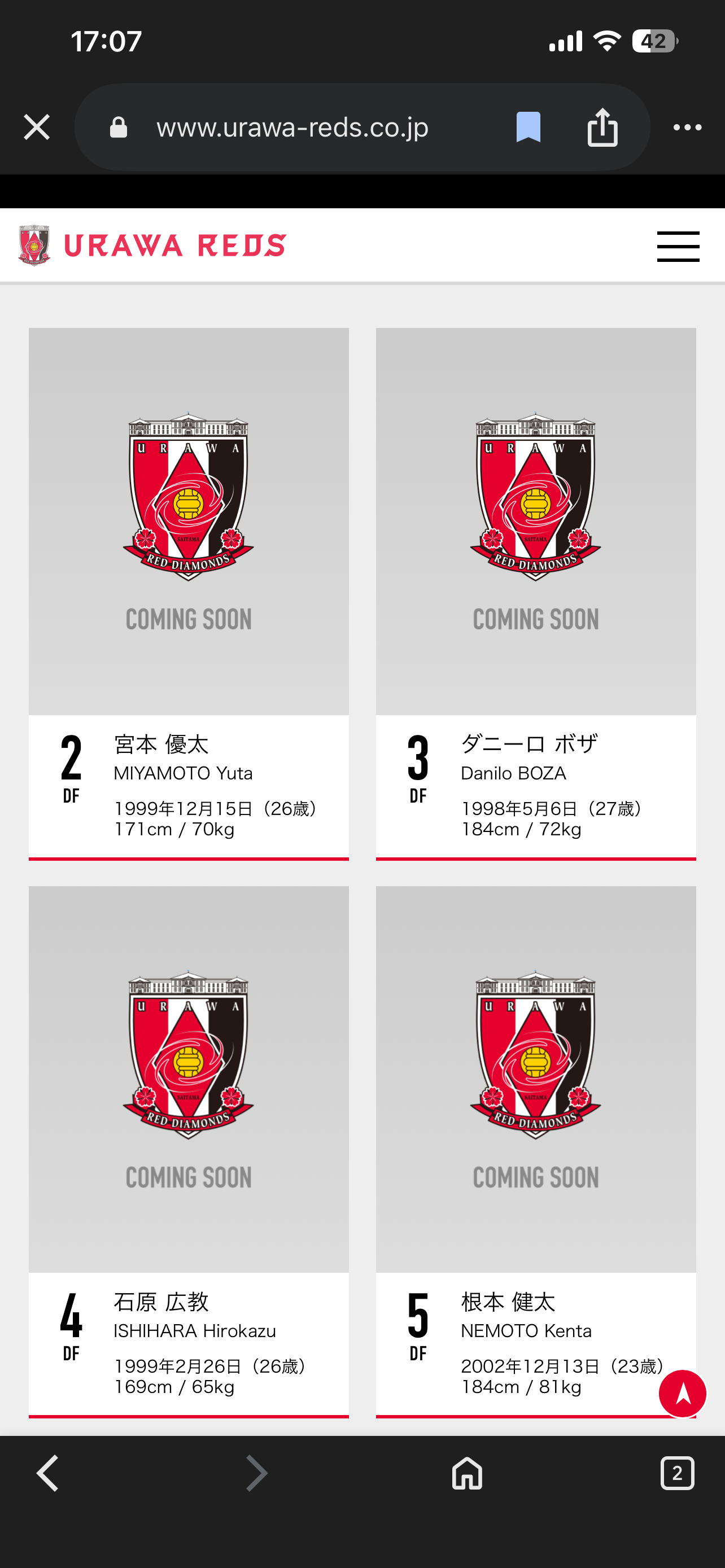The image size is (725, 1568).
Task: Go back to the previous page
Action: [x=47, y=1474]
